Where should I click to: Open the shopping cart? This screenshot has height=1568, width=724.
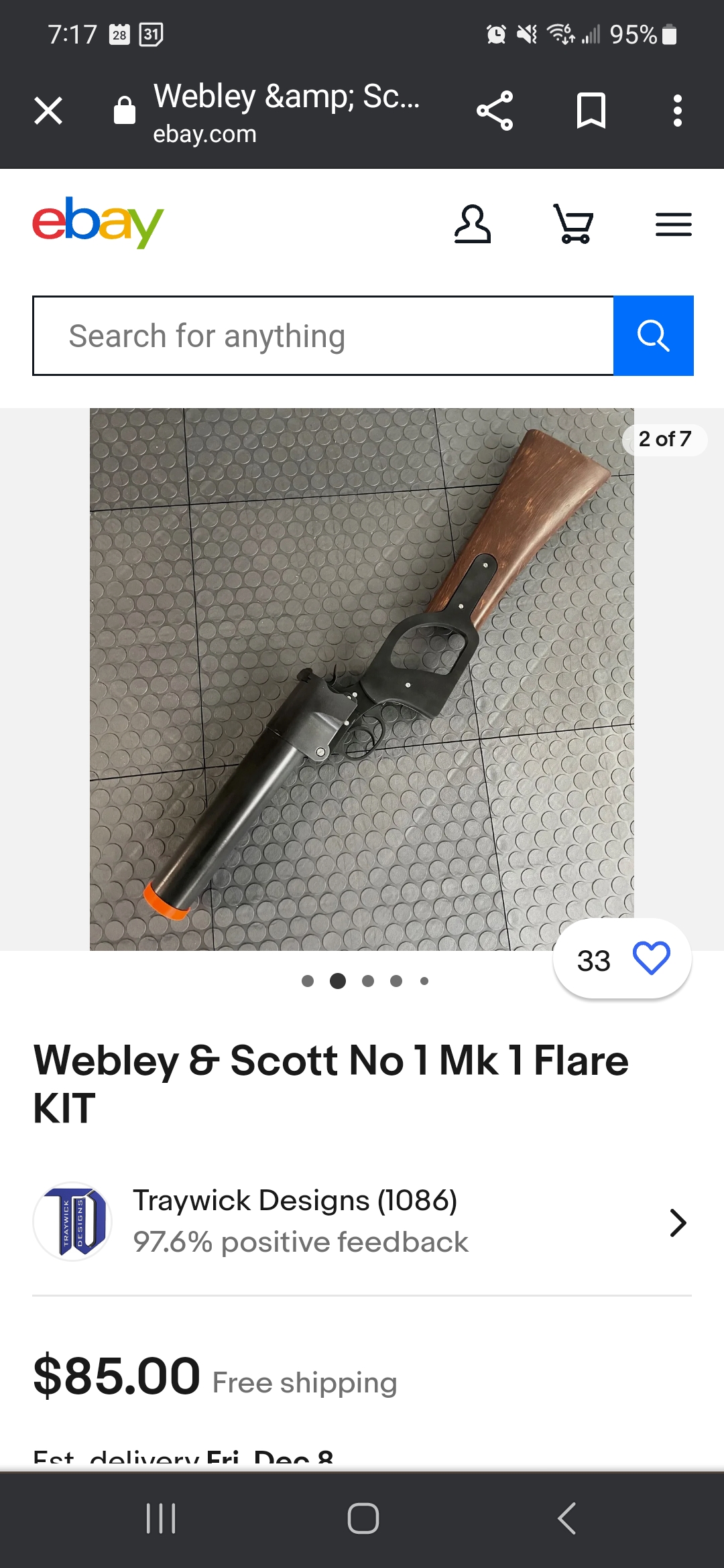click(574, 224)
